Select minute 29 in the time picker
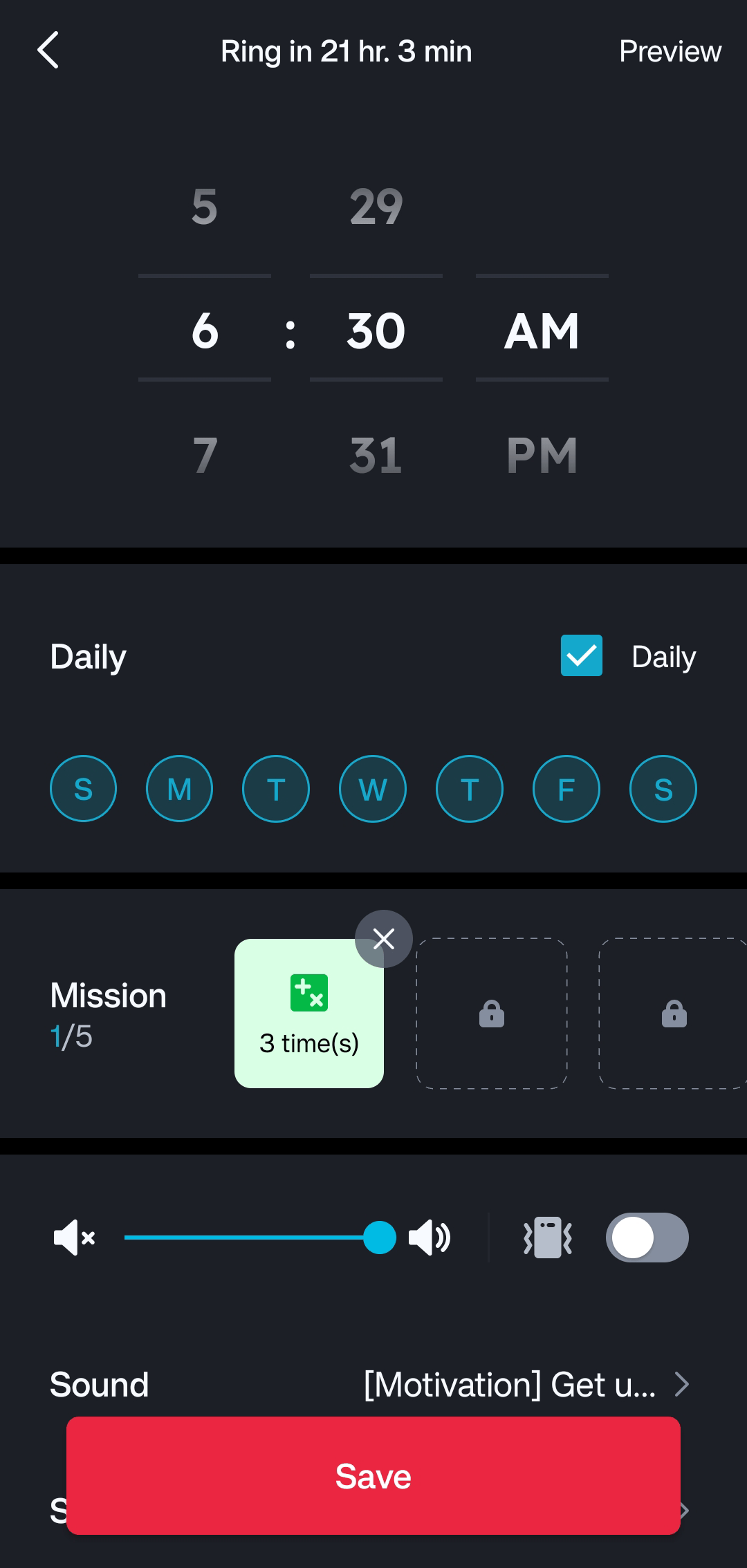 pyautogui.click(x=376, y=207)
